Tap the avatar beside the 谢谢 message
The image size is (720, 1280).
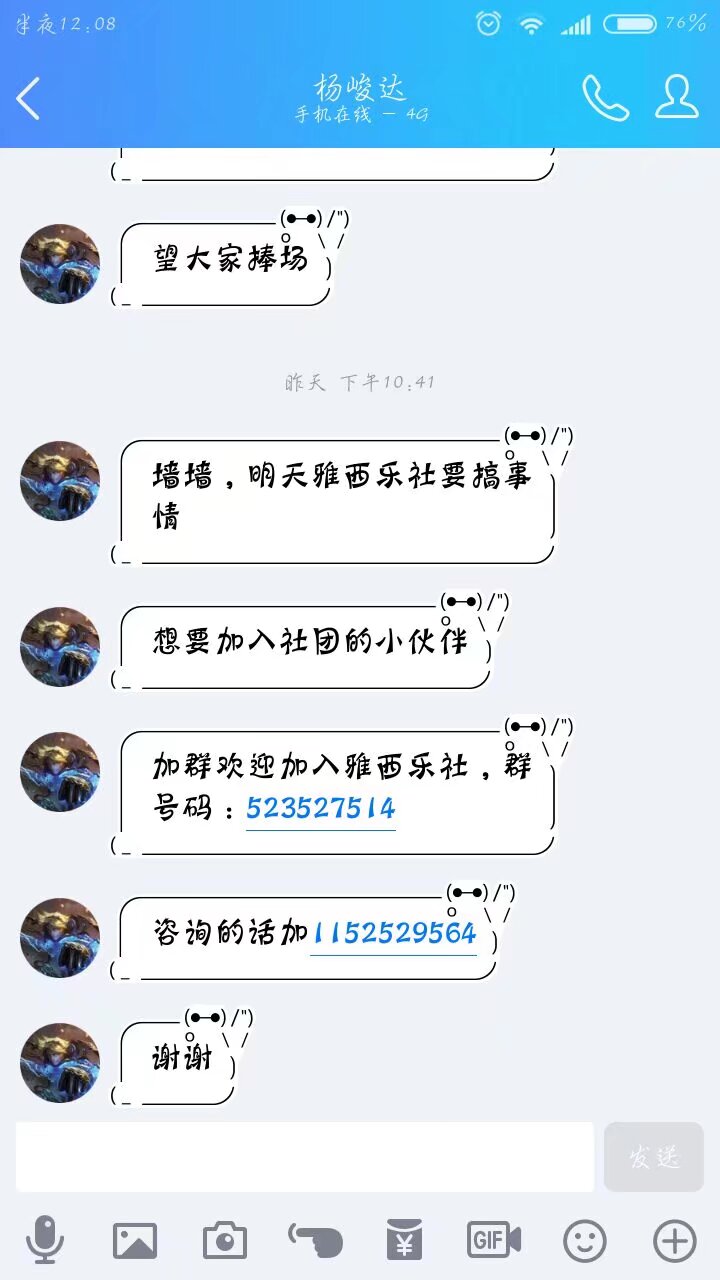(60, 1063)
